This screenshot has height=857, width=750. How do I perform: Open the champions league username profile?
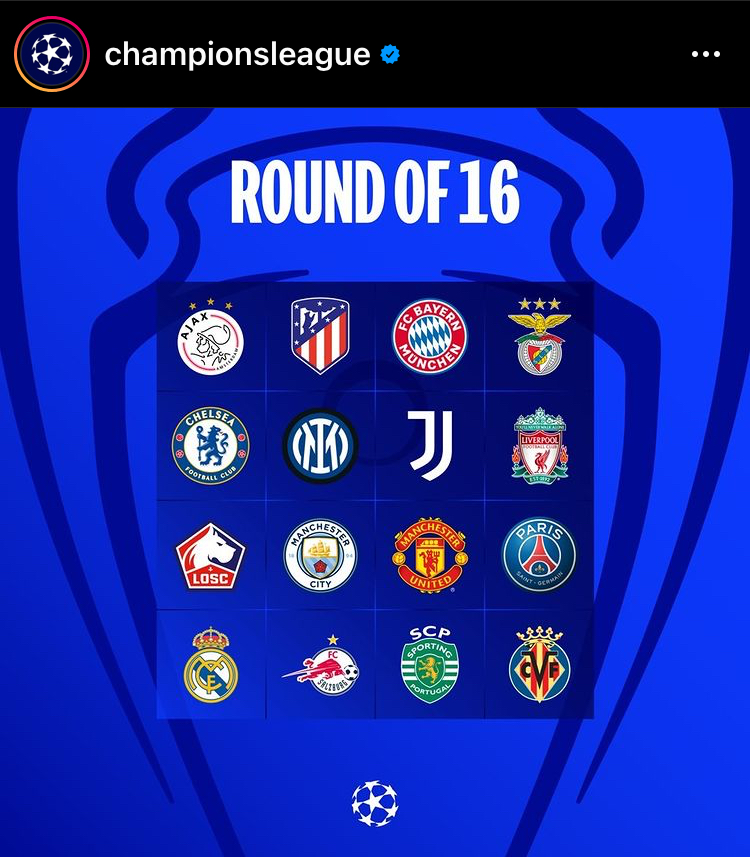[237, 54]
